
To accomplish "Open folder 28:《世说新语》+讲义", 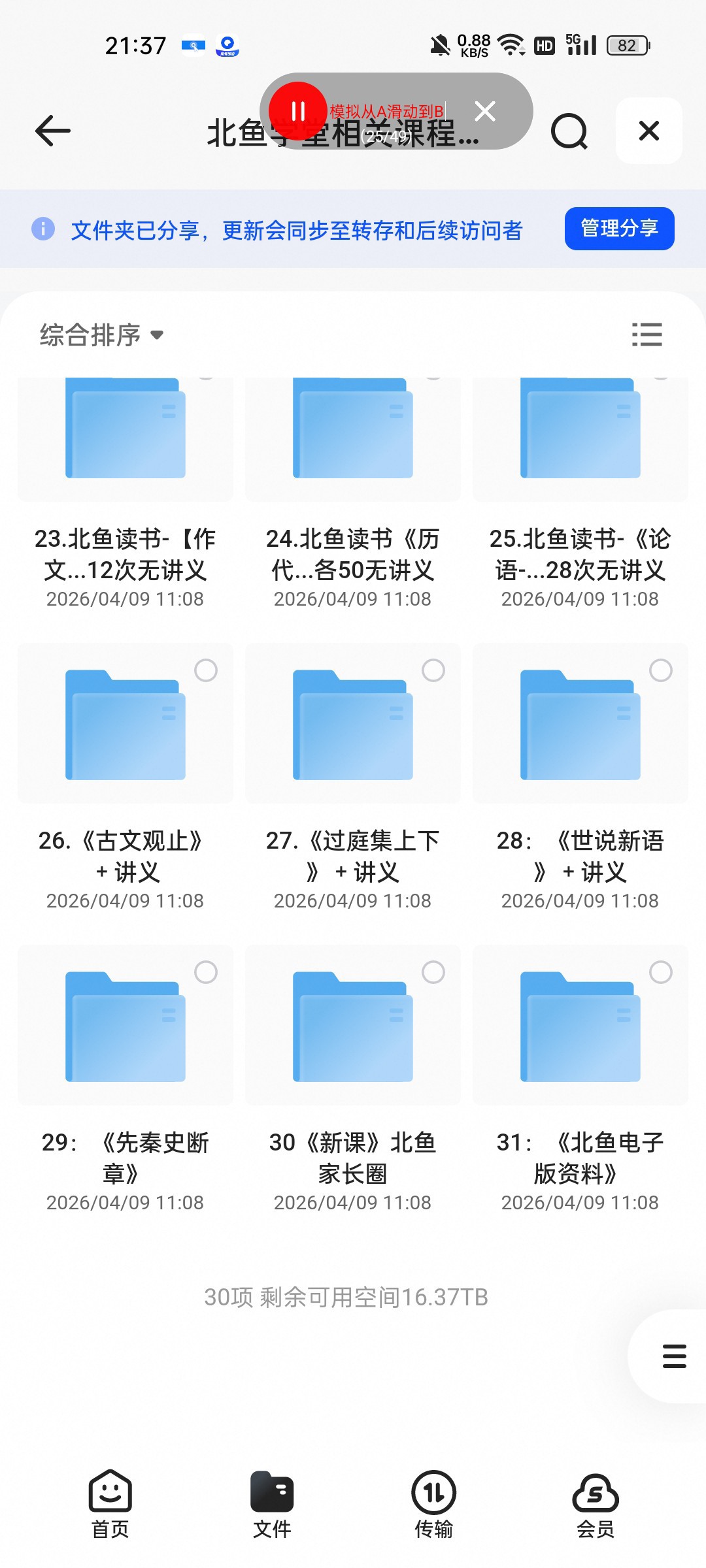I will pyautogui.click(x=580, y=777).
